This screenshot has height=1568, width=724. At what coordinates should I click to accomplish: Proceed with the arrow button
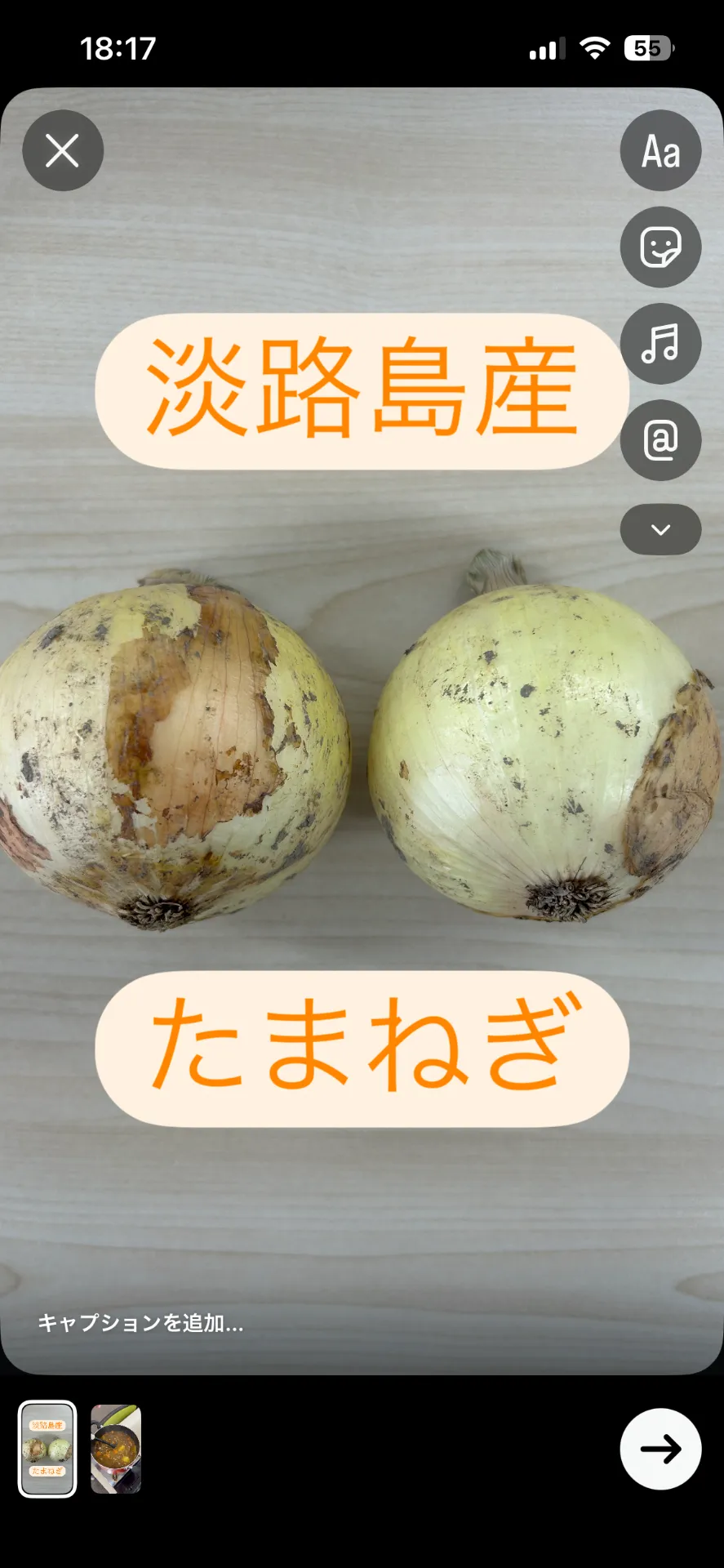pos(660,1449)
